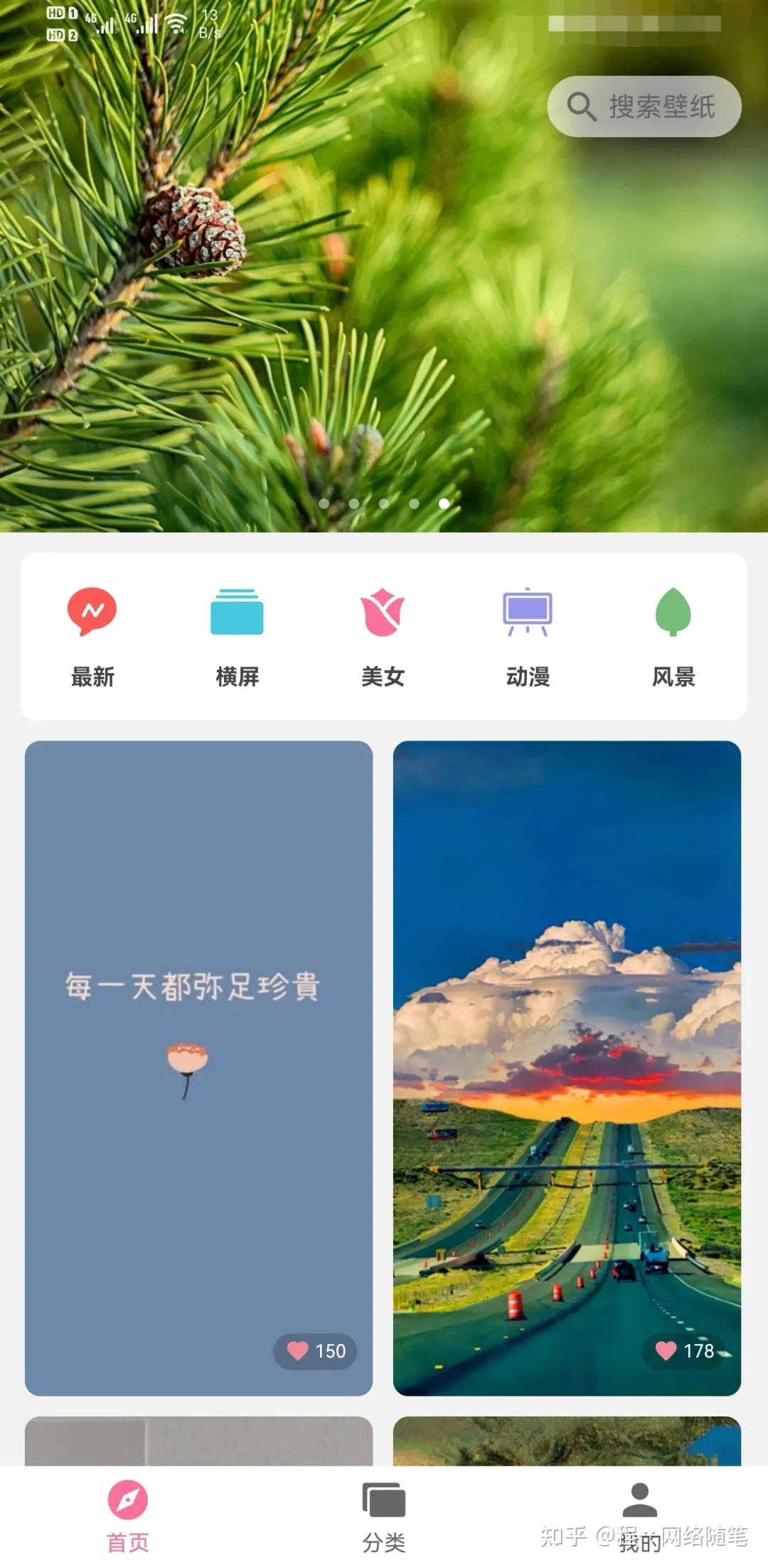Tap the magnifier icon in the search bar
The width and height of the screenshot is (768, 1568).
[x=580, y=107]
